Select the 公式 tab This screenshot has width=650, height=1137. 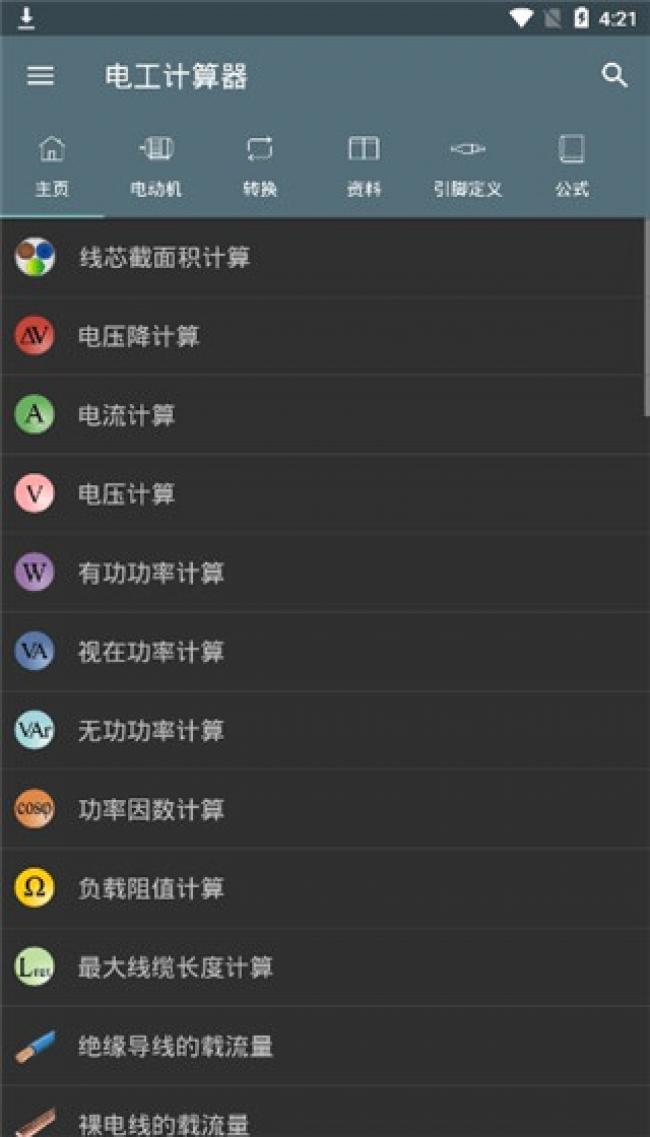(x=571, y=167)
